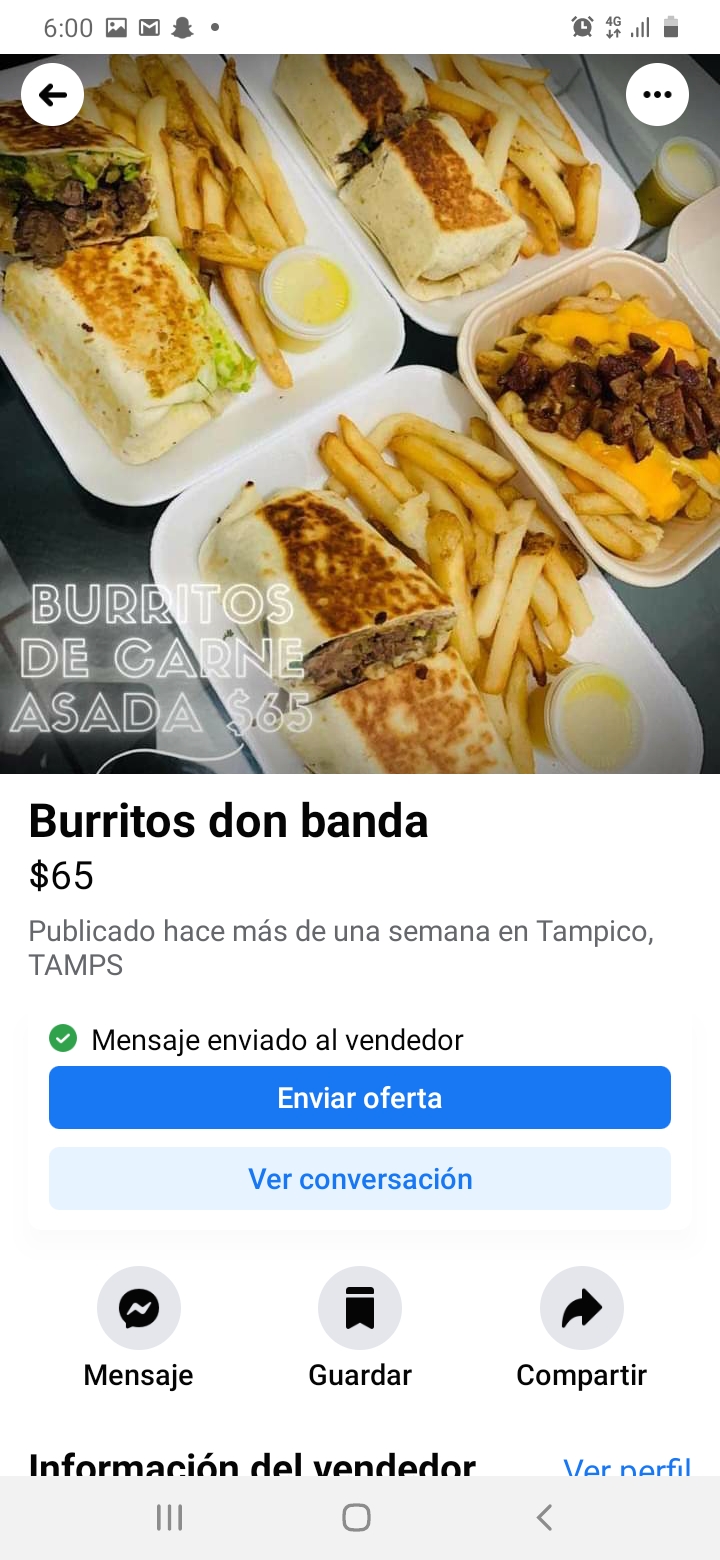Tap the battery indicator in status bar
The width and height of the screenshot is (720, 1560).
pos(672,27)
